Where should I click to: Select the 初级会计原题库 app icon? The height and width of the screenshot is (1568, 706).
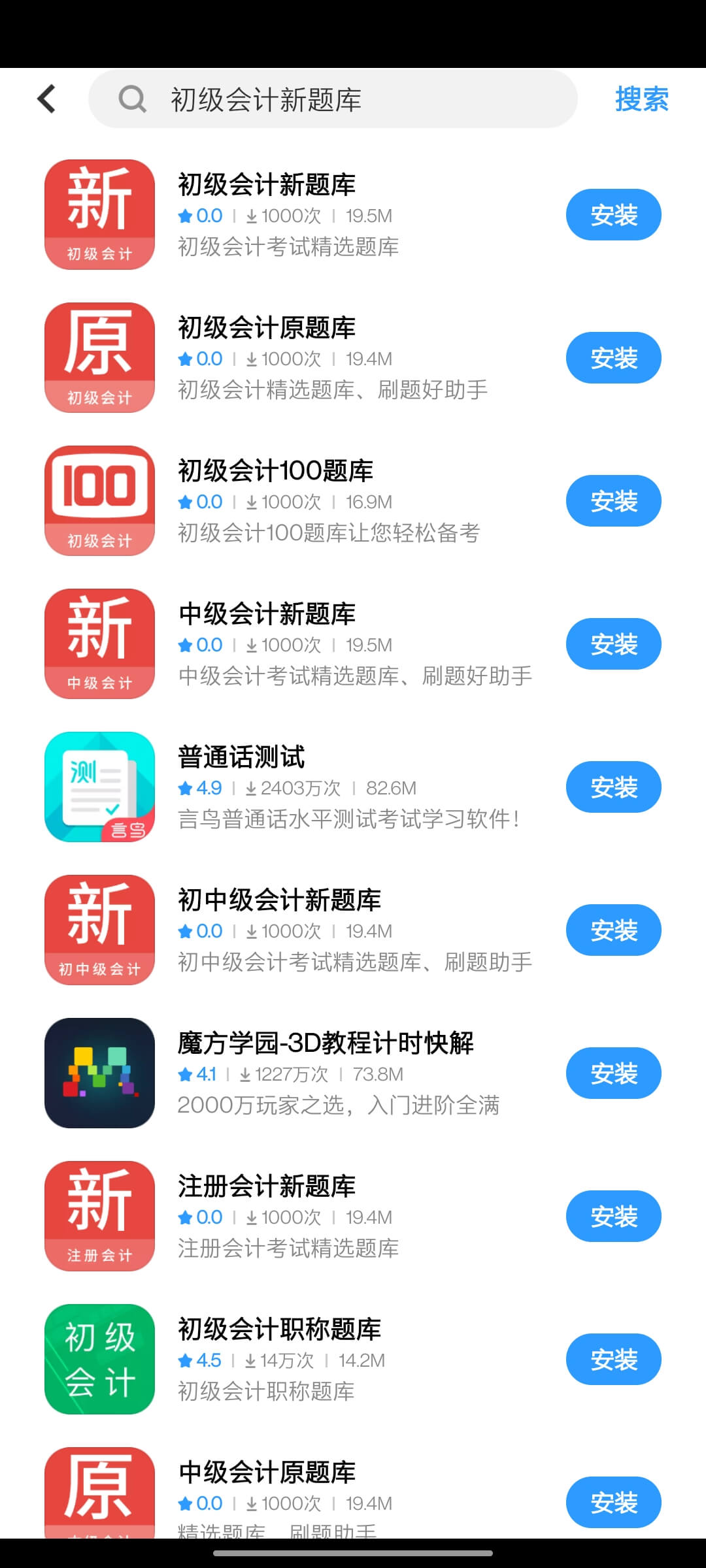click(99, 357)
